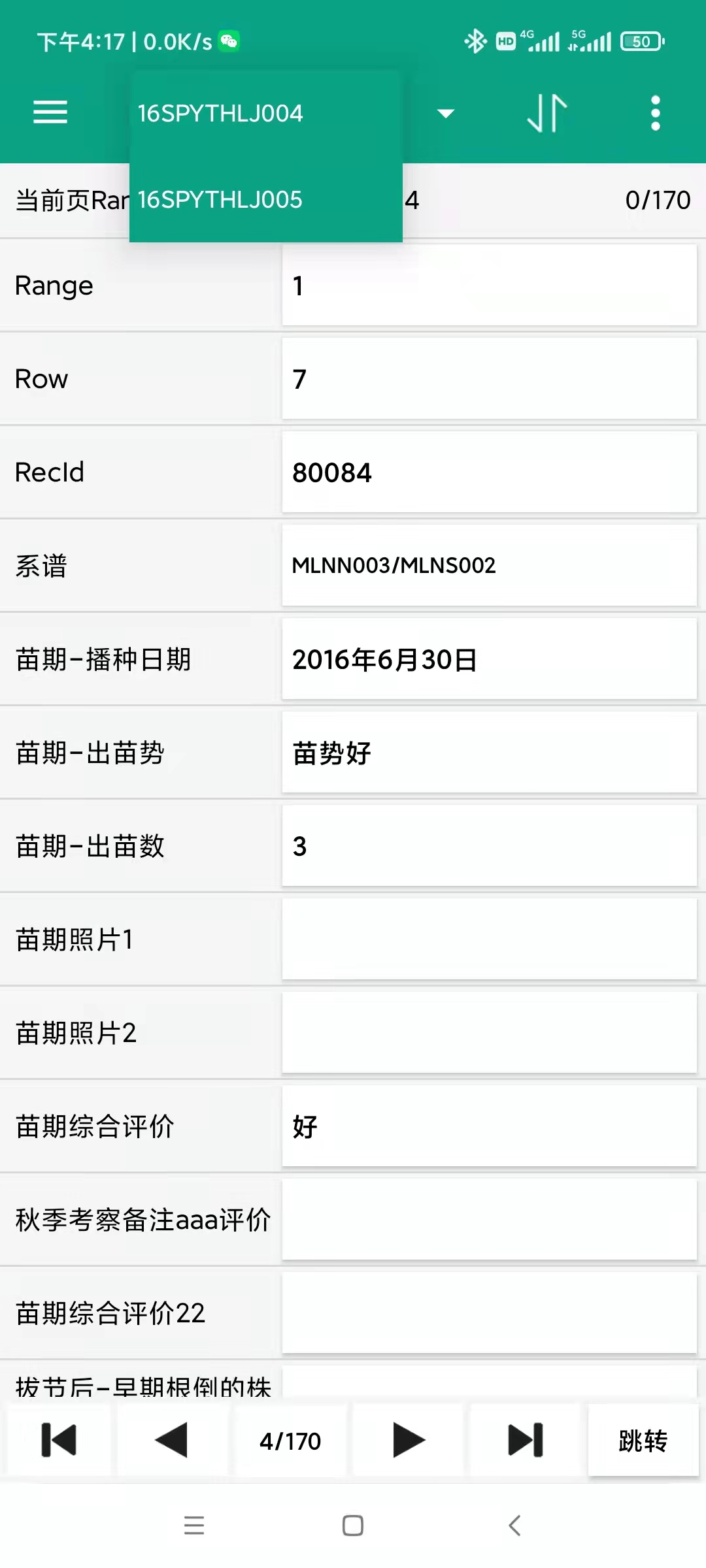Image resolution: width=706 pixels, height=1568 pixels.
Task: Open the hamburger drawer menu
Action: [50, 112]
